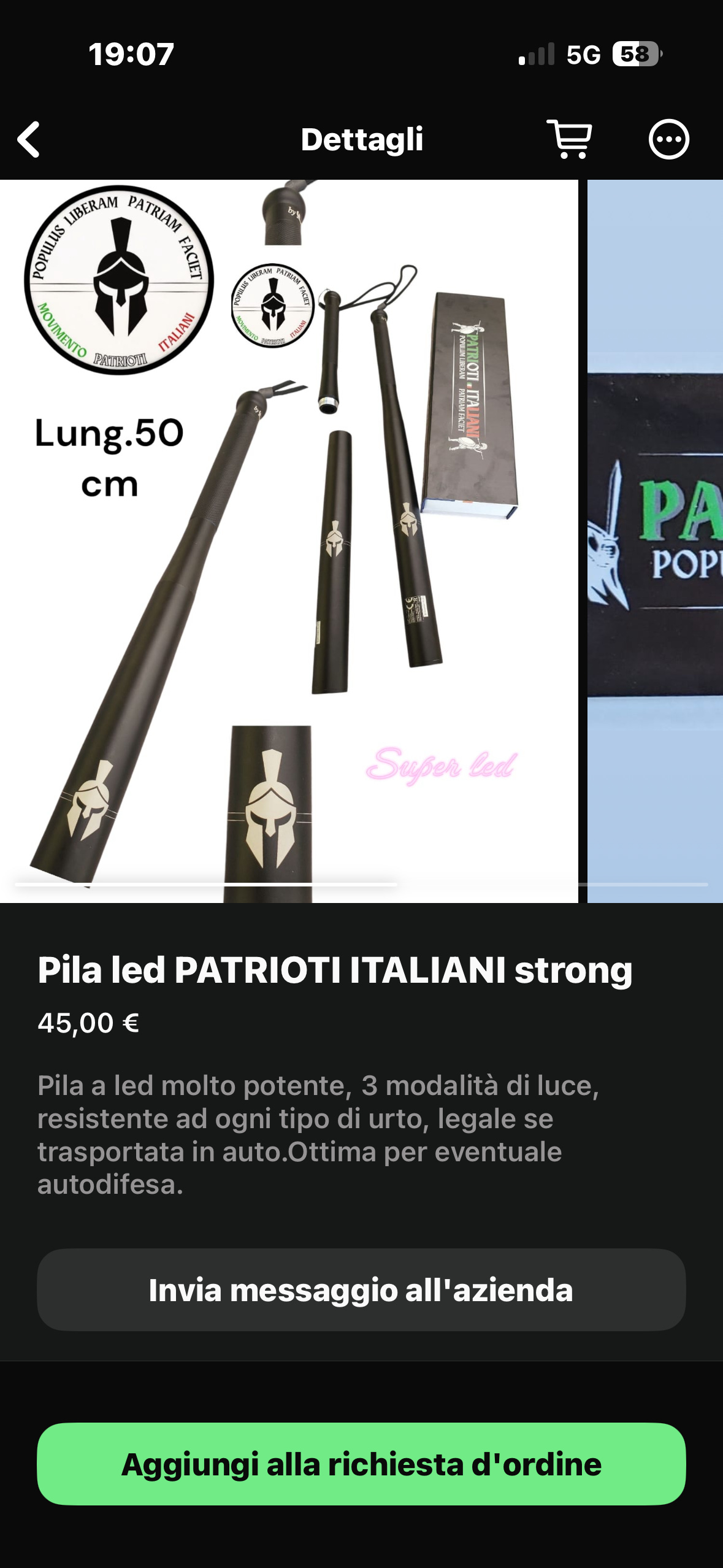Viewport: 723px width, 1568px height.
Task: Open the more options menu
Action: (x=668, y=139)
